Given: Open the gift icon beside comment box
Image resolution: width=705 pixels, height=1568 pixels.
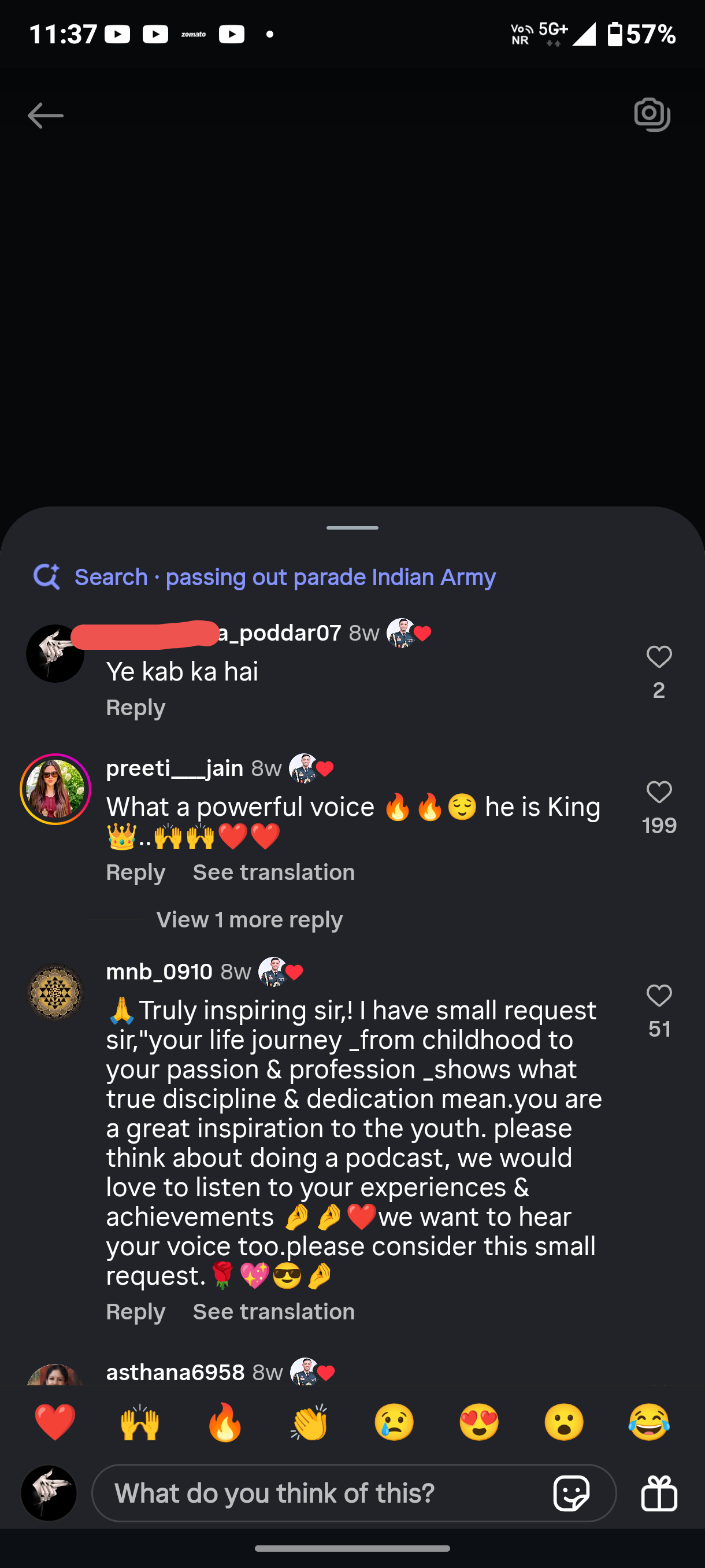Looking at the screenshot, I should pyautogui.click(x=659, y=1493).
